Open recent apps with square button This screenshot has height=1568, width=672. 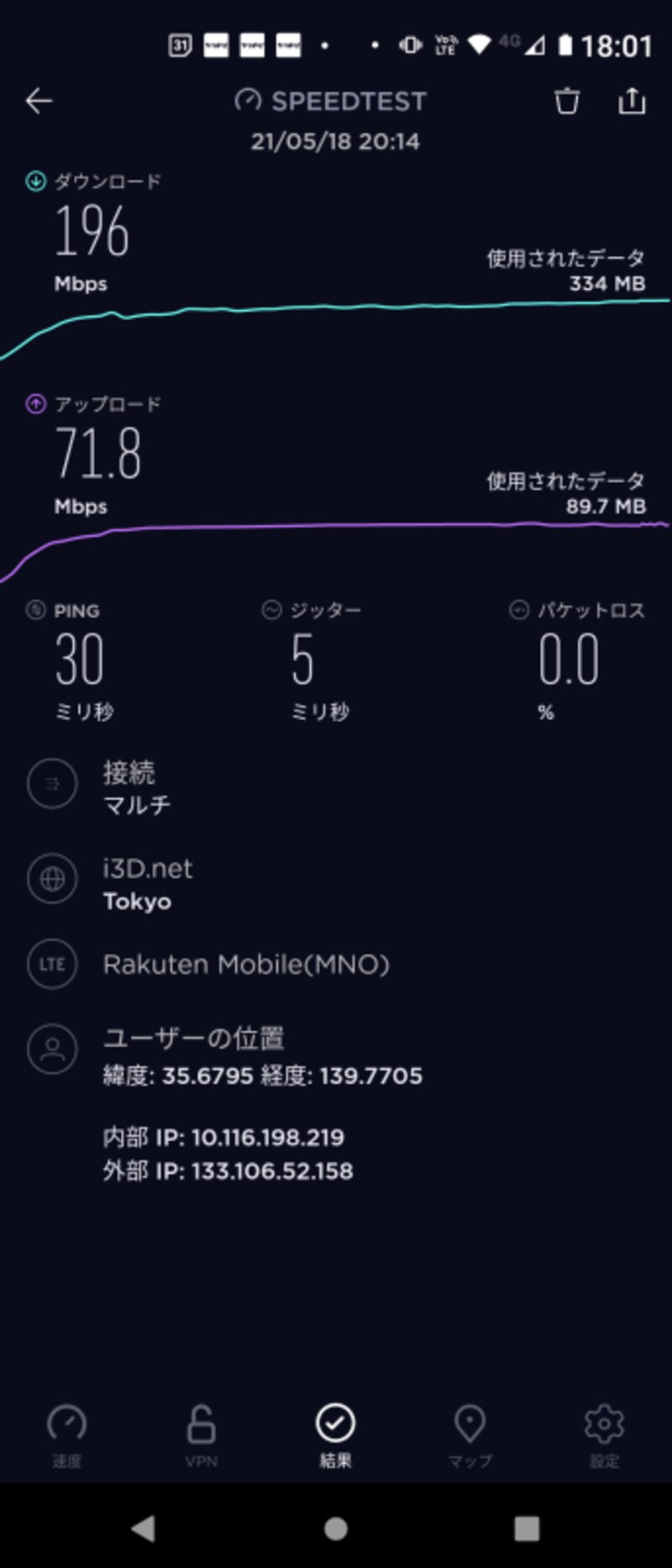527,1528
